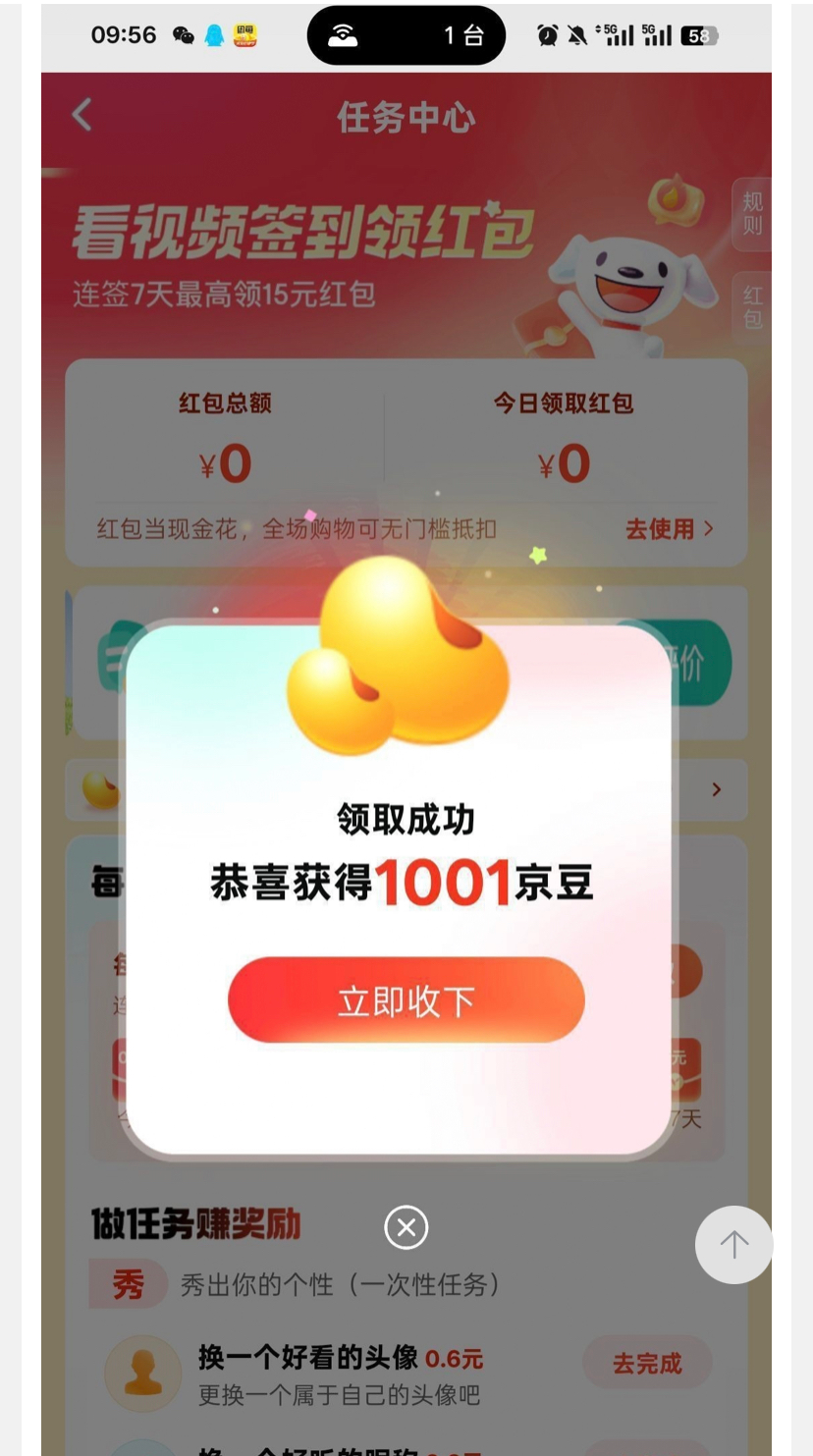This screenshot has height=1456, width=813.
Task: Open the 红包 side tab
Action: [x=752, y=307]
